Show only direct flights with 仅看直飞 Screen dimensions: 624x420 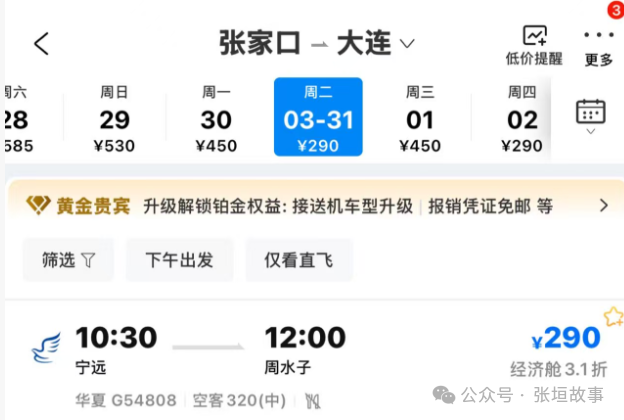pyautogui.click(x=298, y=260)
